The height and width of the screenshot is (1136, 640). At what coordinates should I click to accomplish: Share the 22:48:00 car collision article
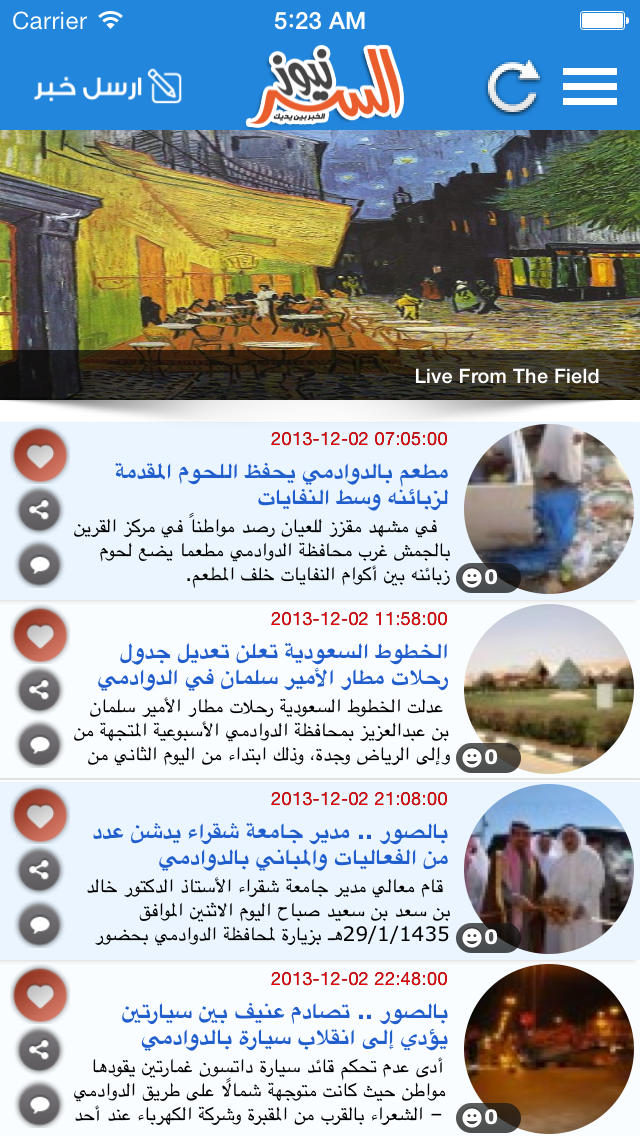pos(39,1051)
